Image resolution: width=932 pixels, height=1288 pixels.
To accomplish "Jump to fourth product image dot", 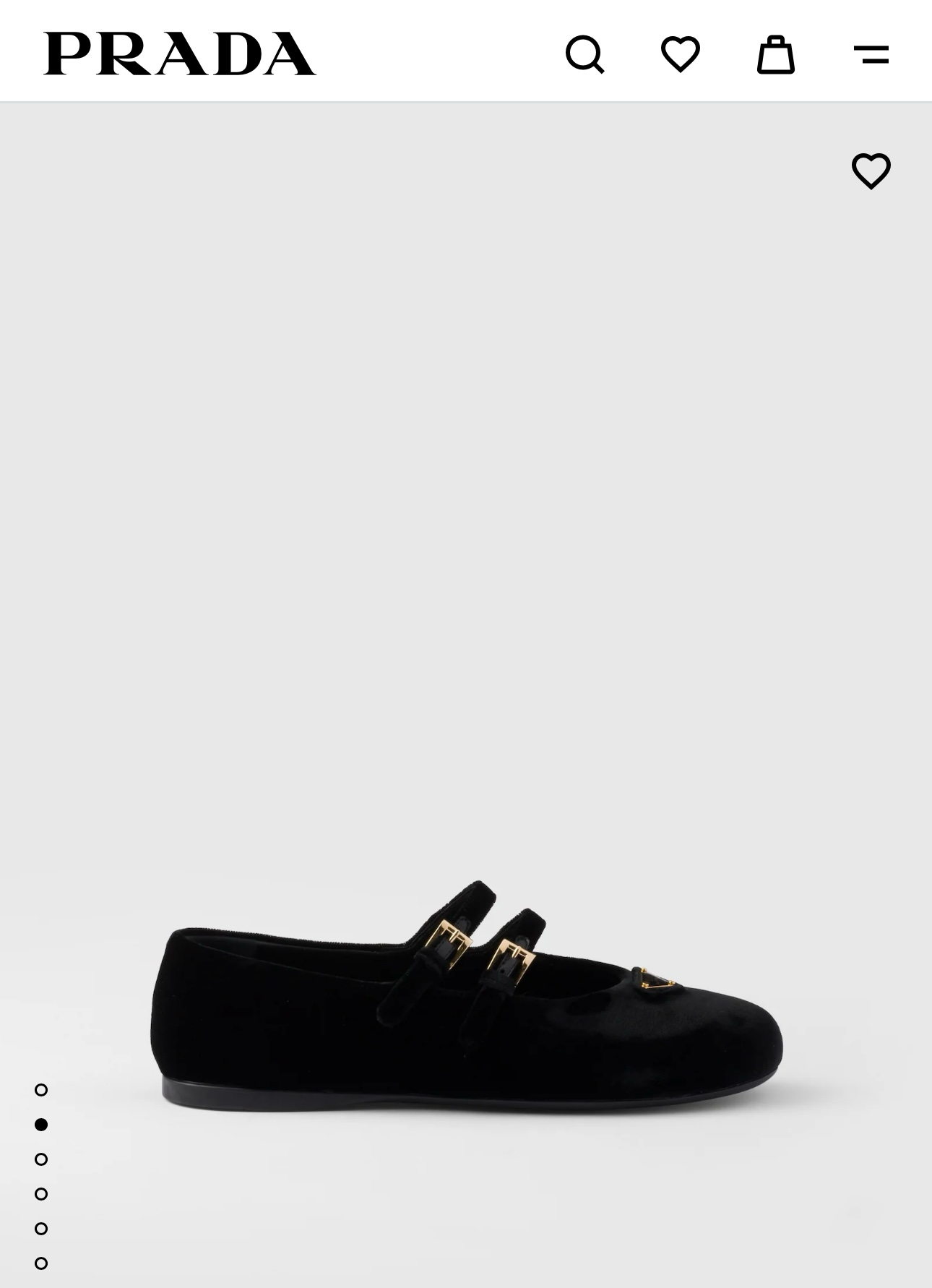I will pos(41,1194).
